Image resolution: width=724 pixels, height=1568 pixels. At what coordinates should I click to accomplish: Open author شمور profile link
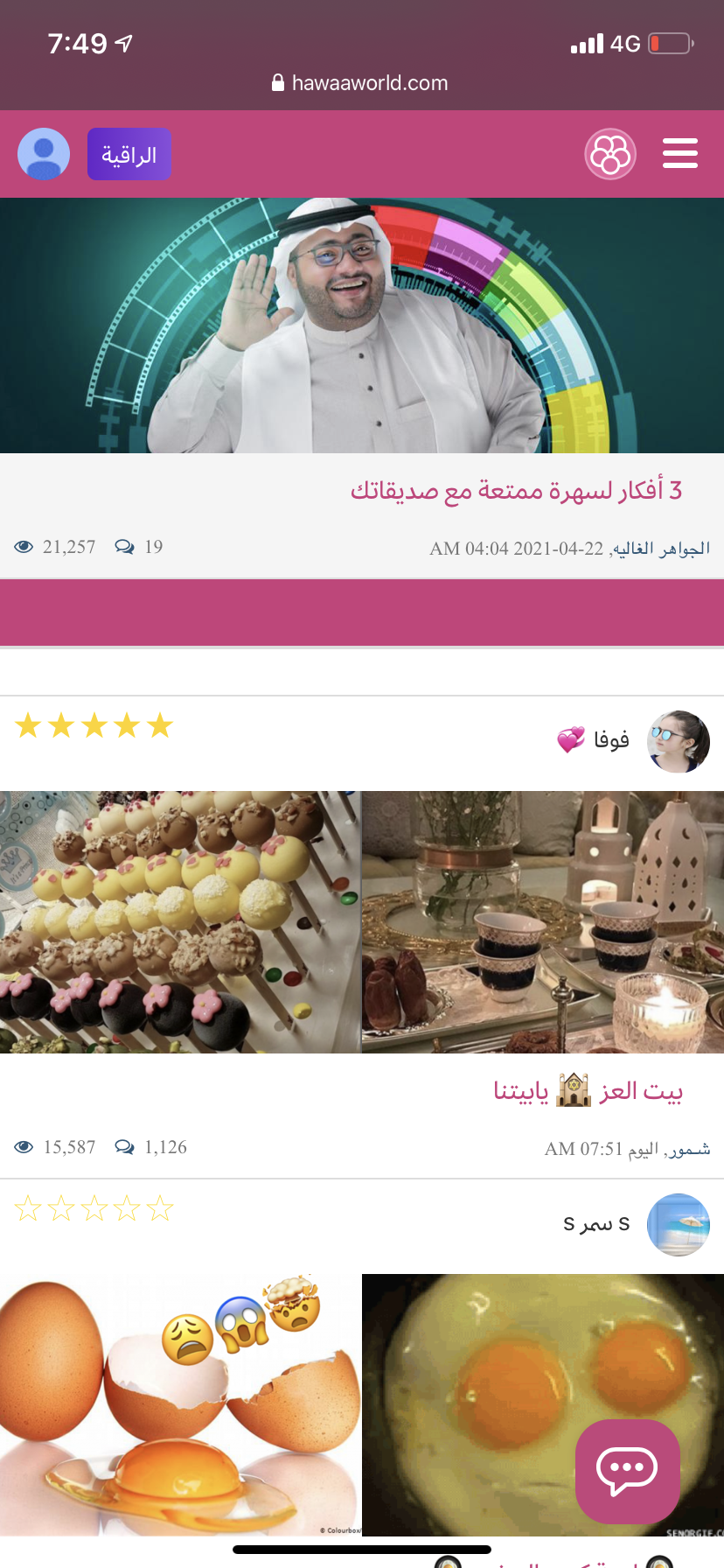click(690, 1149)
